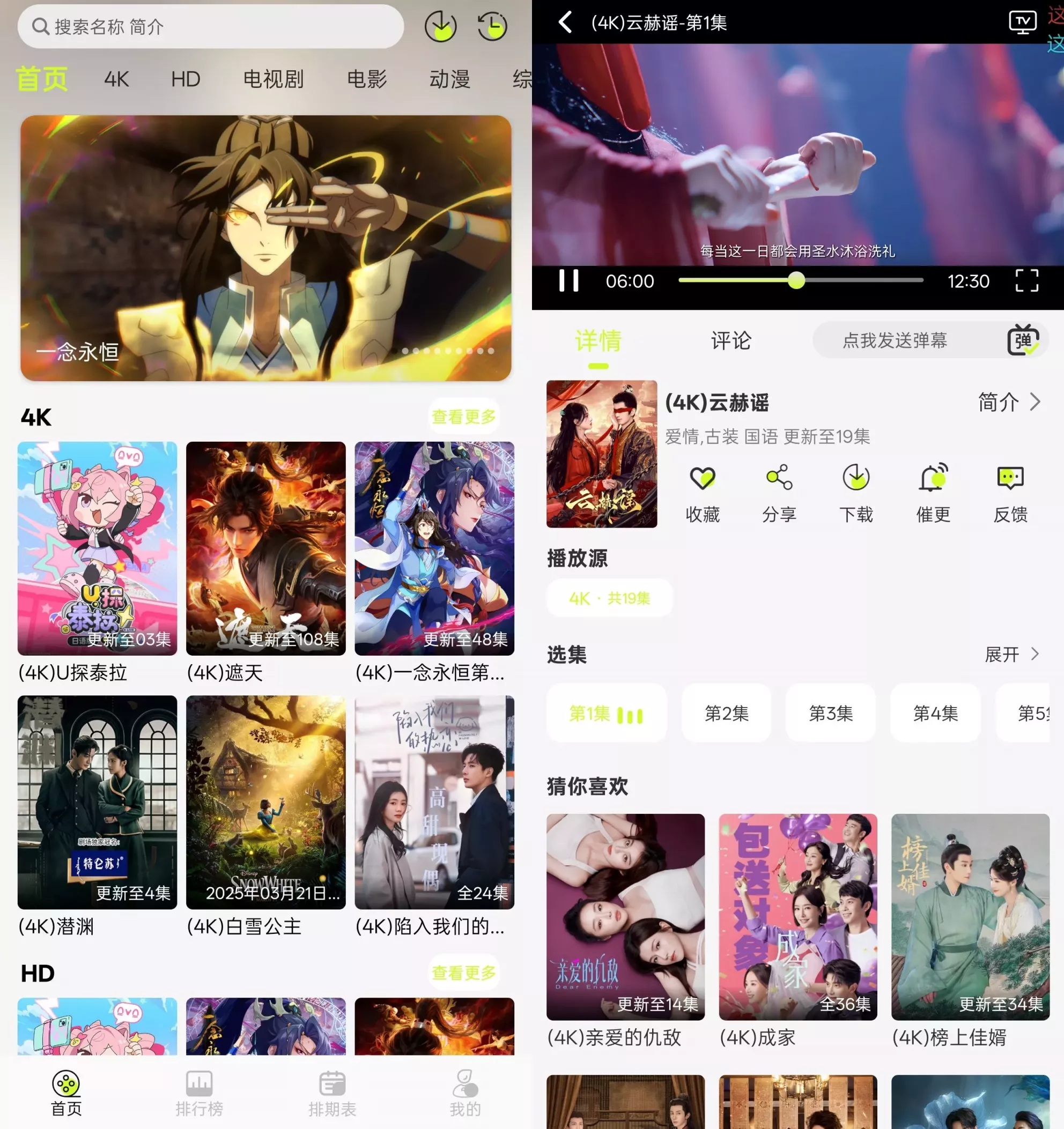Open the downloads icon beside search
This screenshot has width=1064, height=1129.
(x=440, y=26)
